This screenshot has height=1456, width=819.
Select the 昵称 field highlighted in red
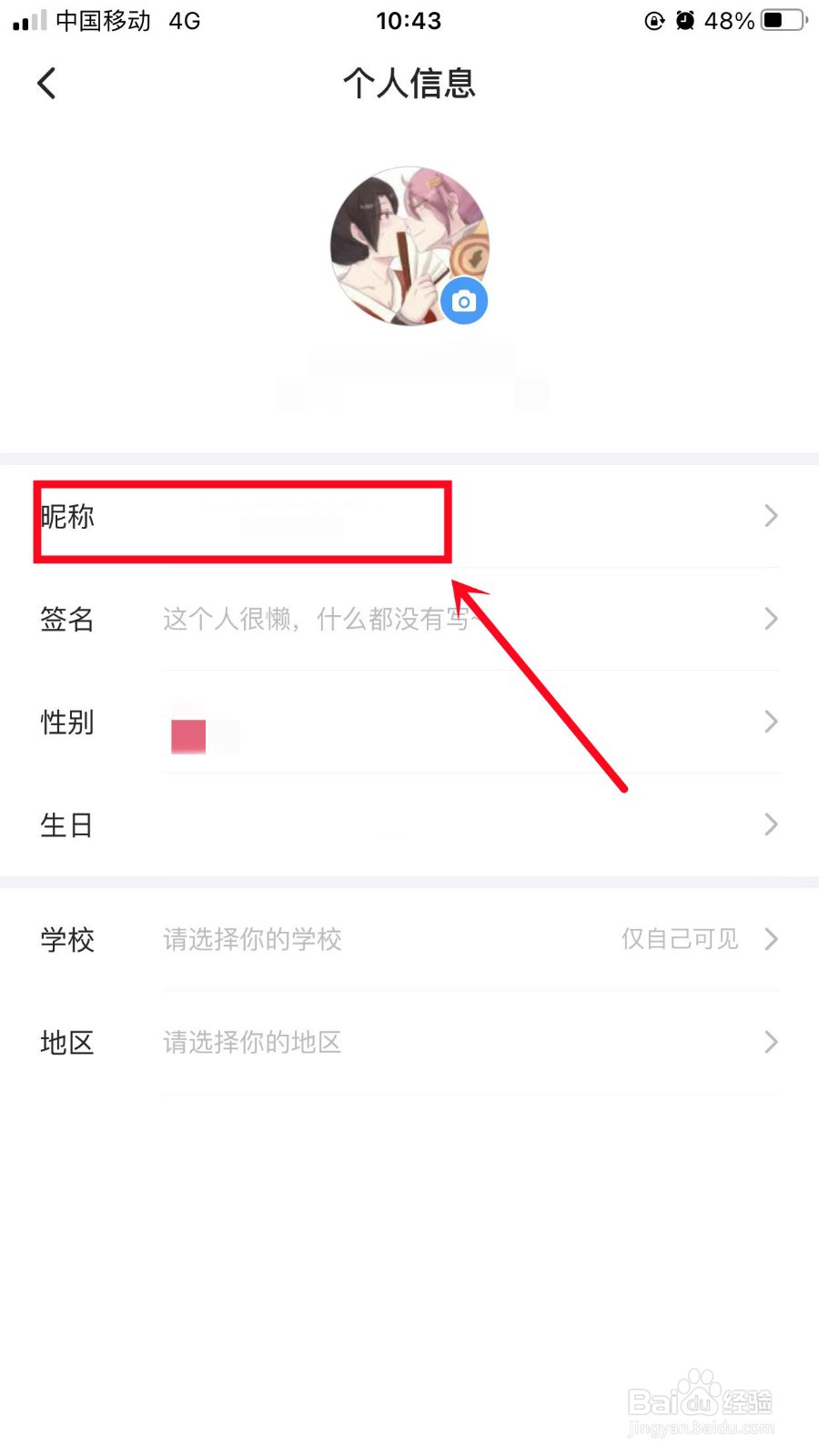241,521
